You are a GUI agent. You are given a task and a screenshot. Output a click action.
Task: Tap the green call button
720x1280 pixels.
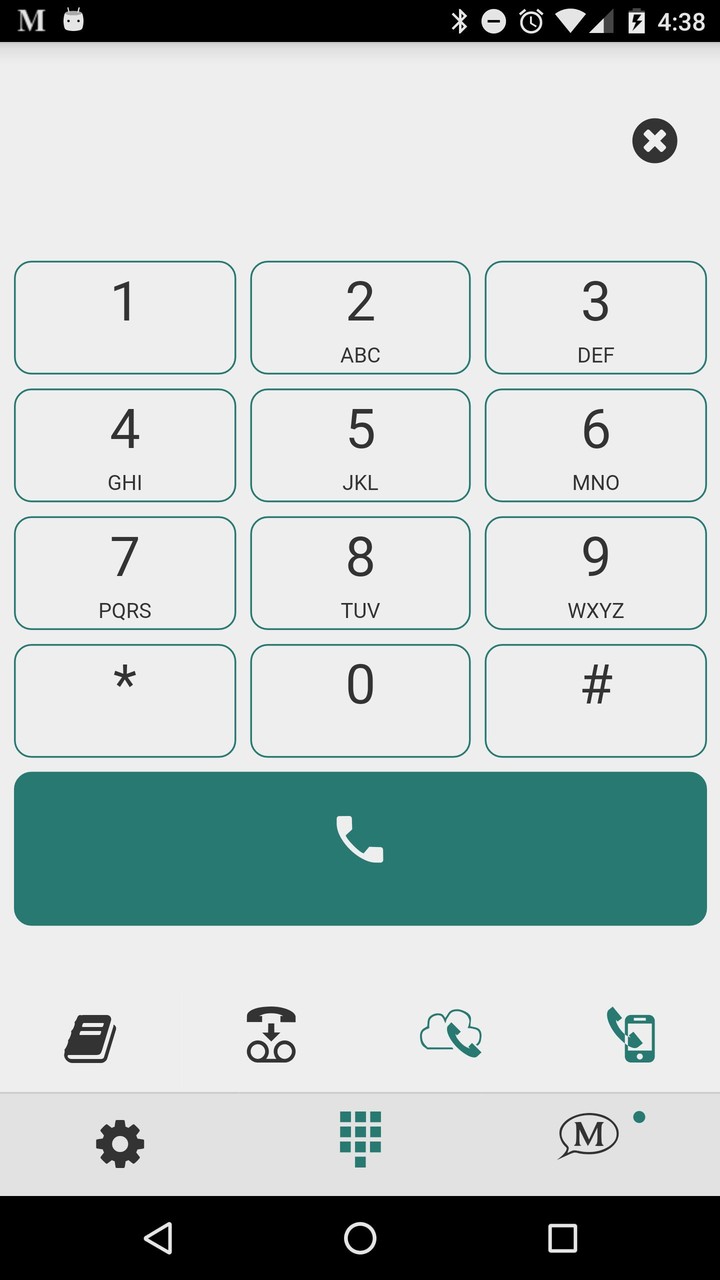click(360, 847)
